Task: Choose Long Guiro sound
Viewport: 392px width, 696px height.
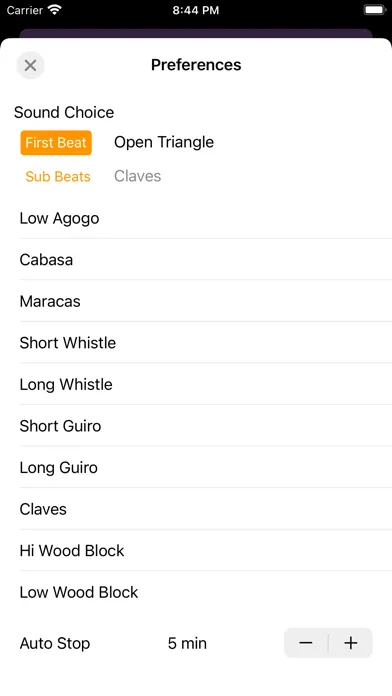Action: 206,467
